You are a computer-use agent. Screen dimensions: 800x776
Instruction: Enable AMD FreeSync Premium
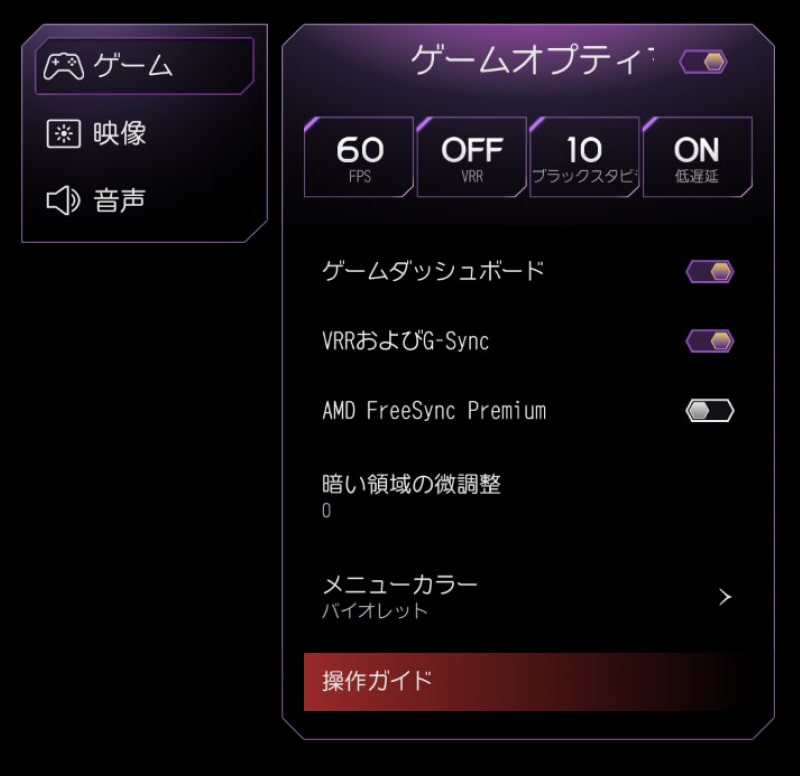point(710,410)
